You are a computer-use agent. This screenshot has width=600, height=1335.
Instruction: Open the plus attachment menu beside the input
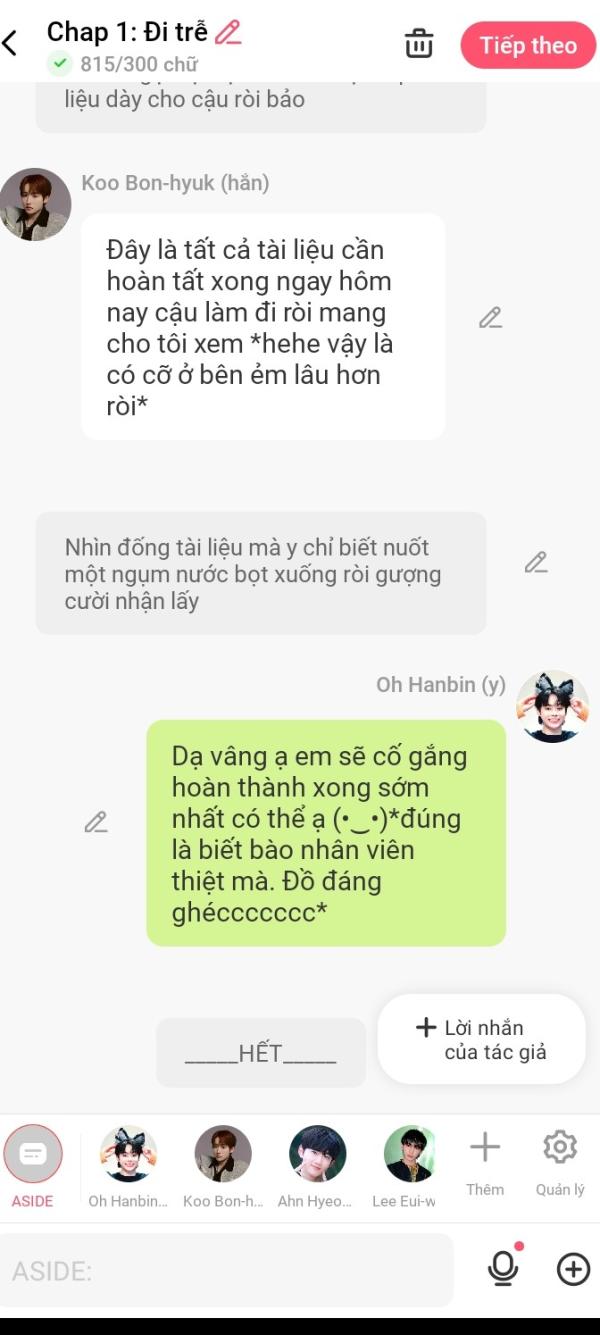[x=573, y=1269]
